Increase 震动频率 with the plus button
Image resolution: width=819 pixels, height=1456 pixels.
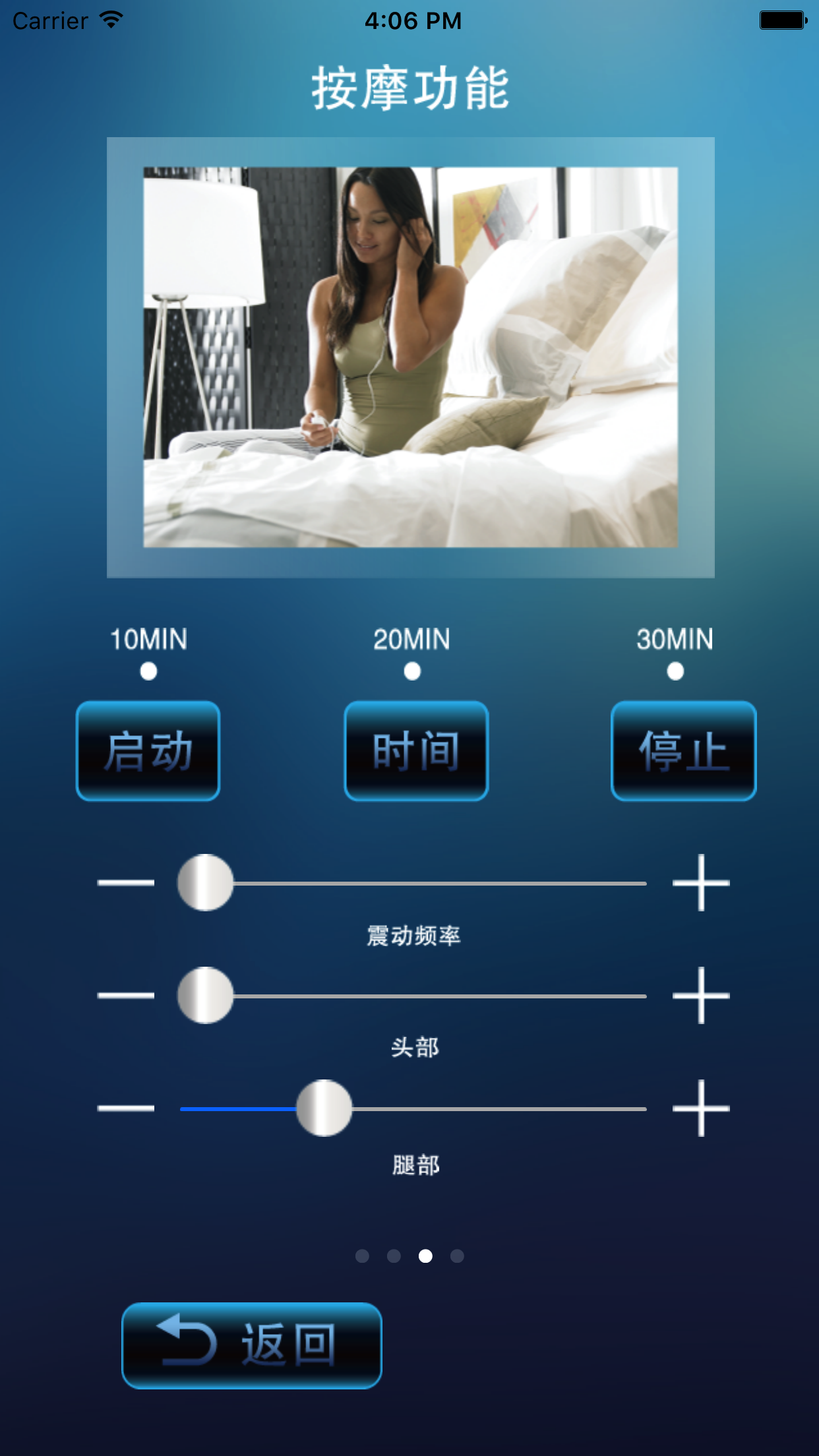701,882
